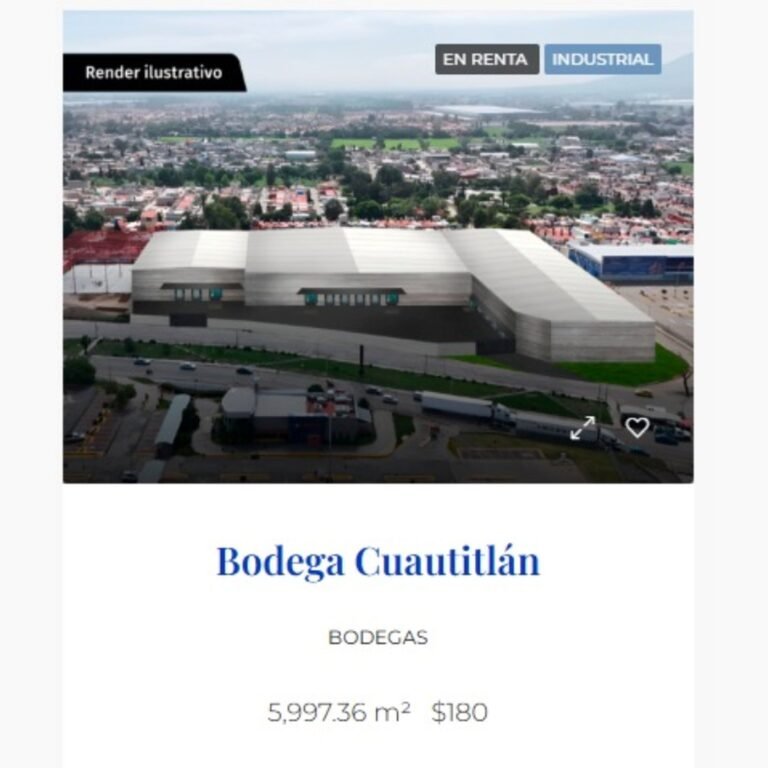Open the Bodega Cuautitlán listing
Screen dimensions: 768x768
378,561
